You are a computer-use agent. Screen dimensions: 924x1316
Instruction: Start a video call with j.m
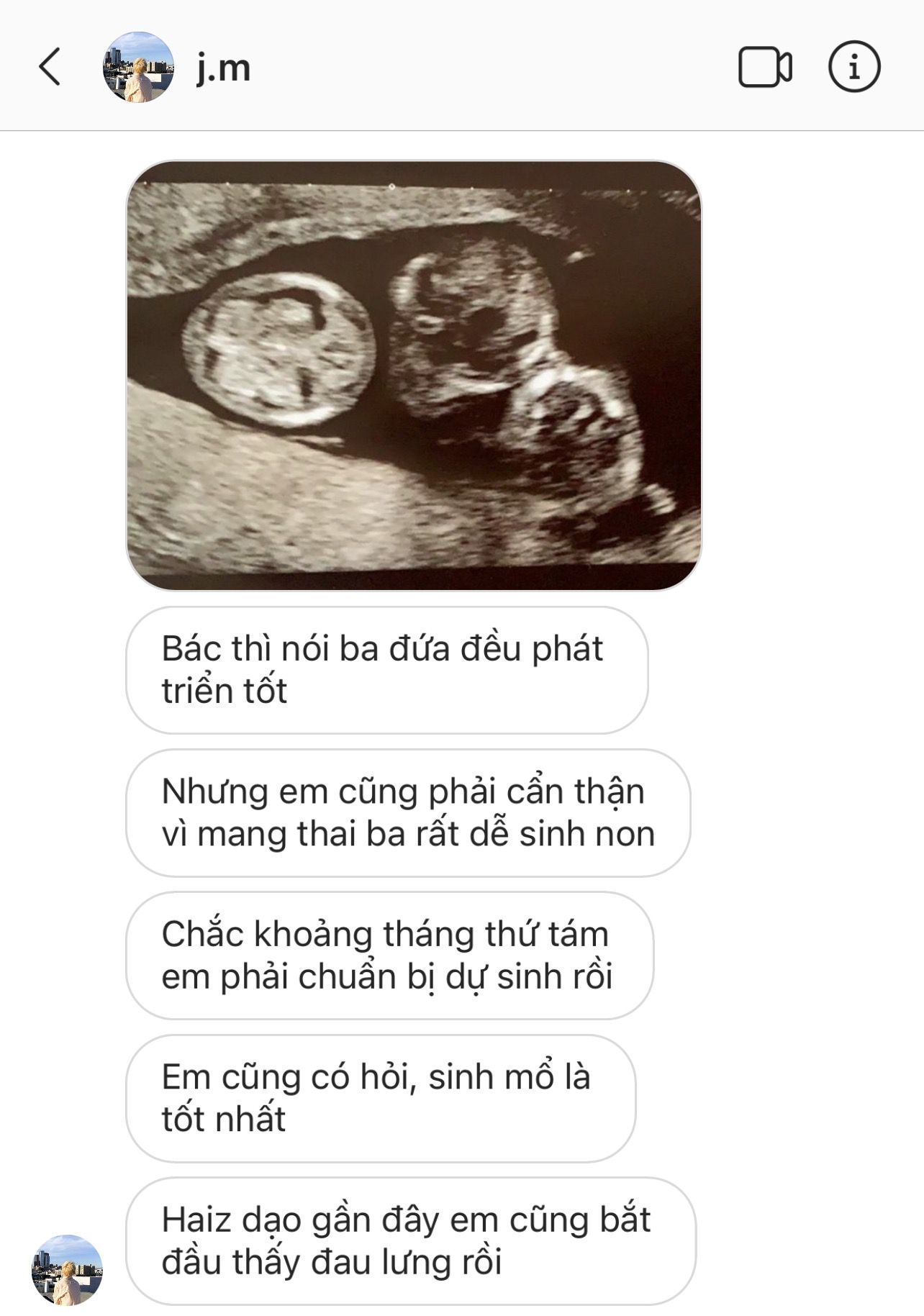764,68
